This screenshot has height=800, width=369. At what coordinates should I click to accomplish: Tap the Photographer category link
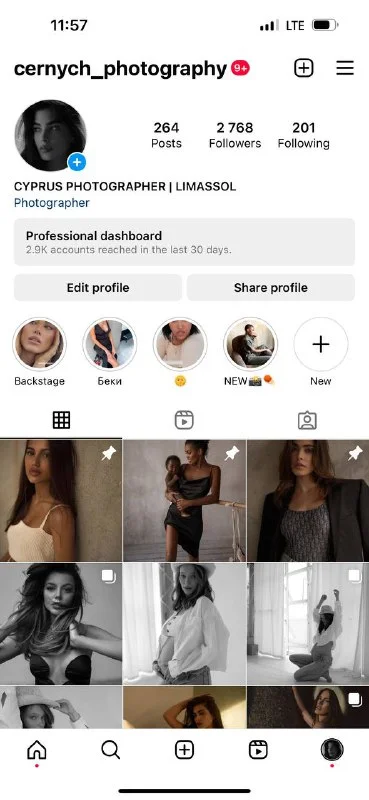[x=52, y=203]
